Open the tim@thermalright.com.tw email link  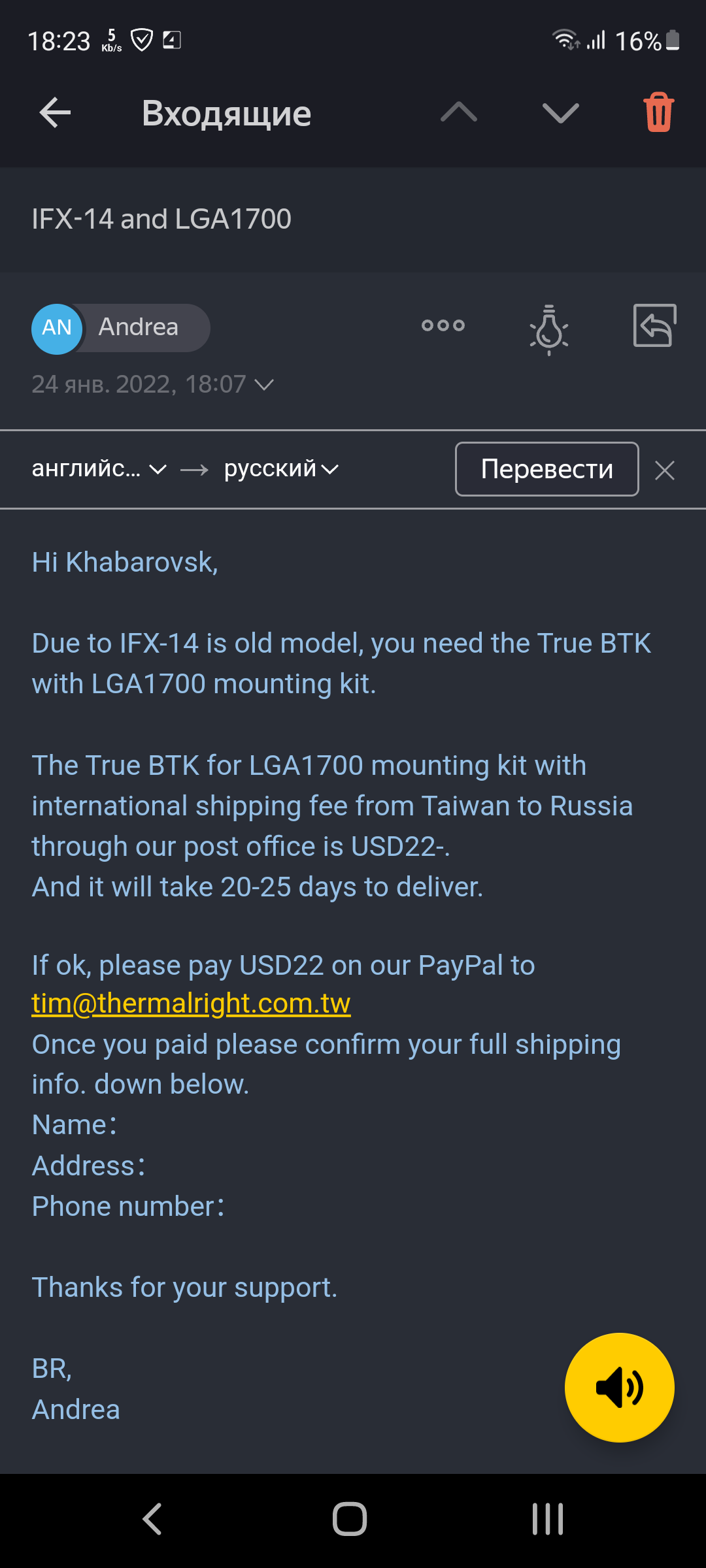pyautogui.click(x=191, y=1004)
